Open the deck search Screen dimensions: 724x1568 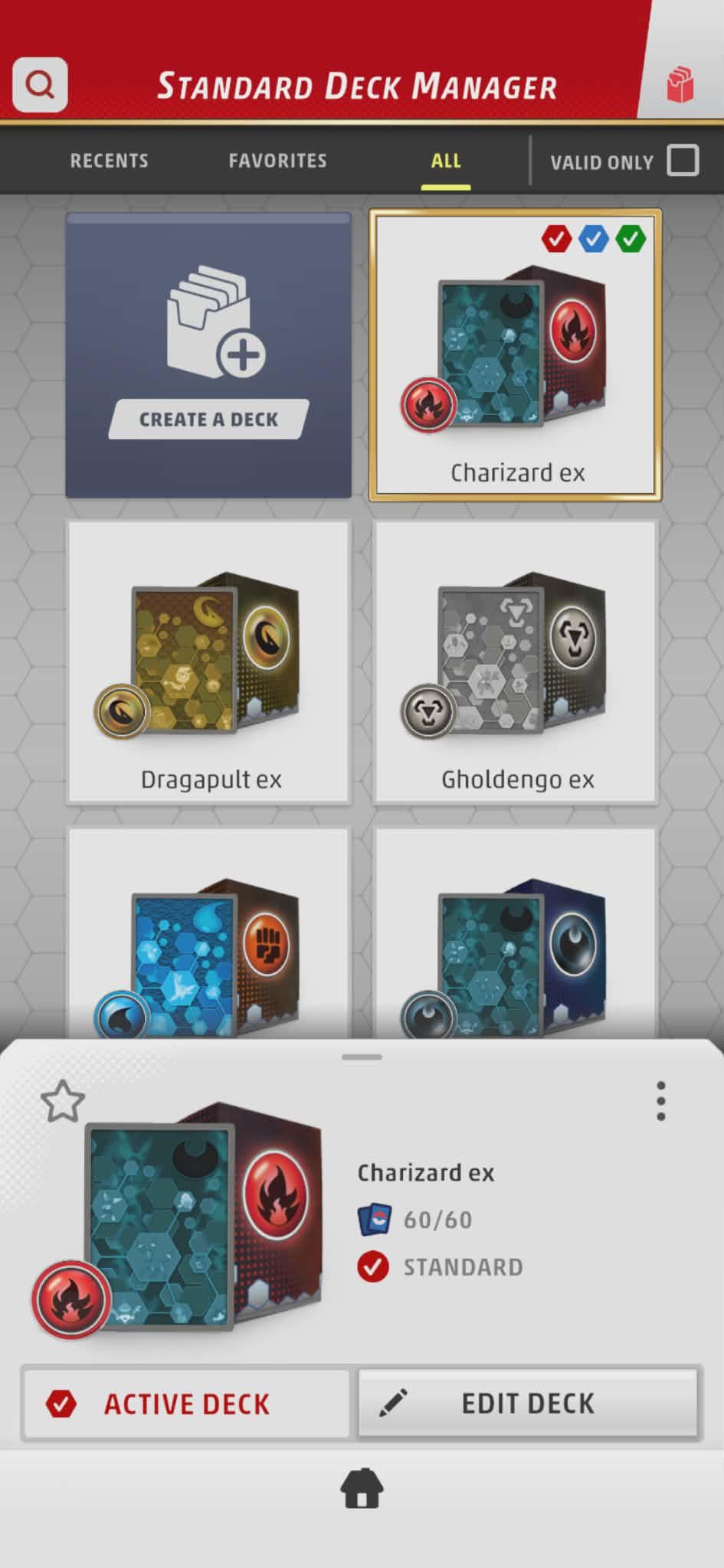pos(40,84)
